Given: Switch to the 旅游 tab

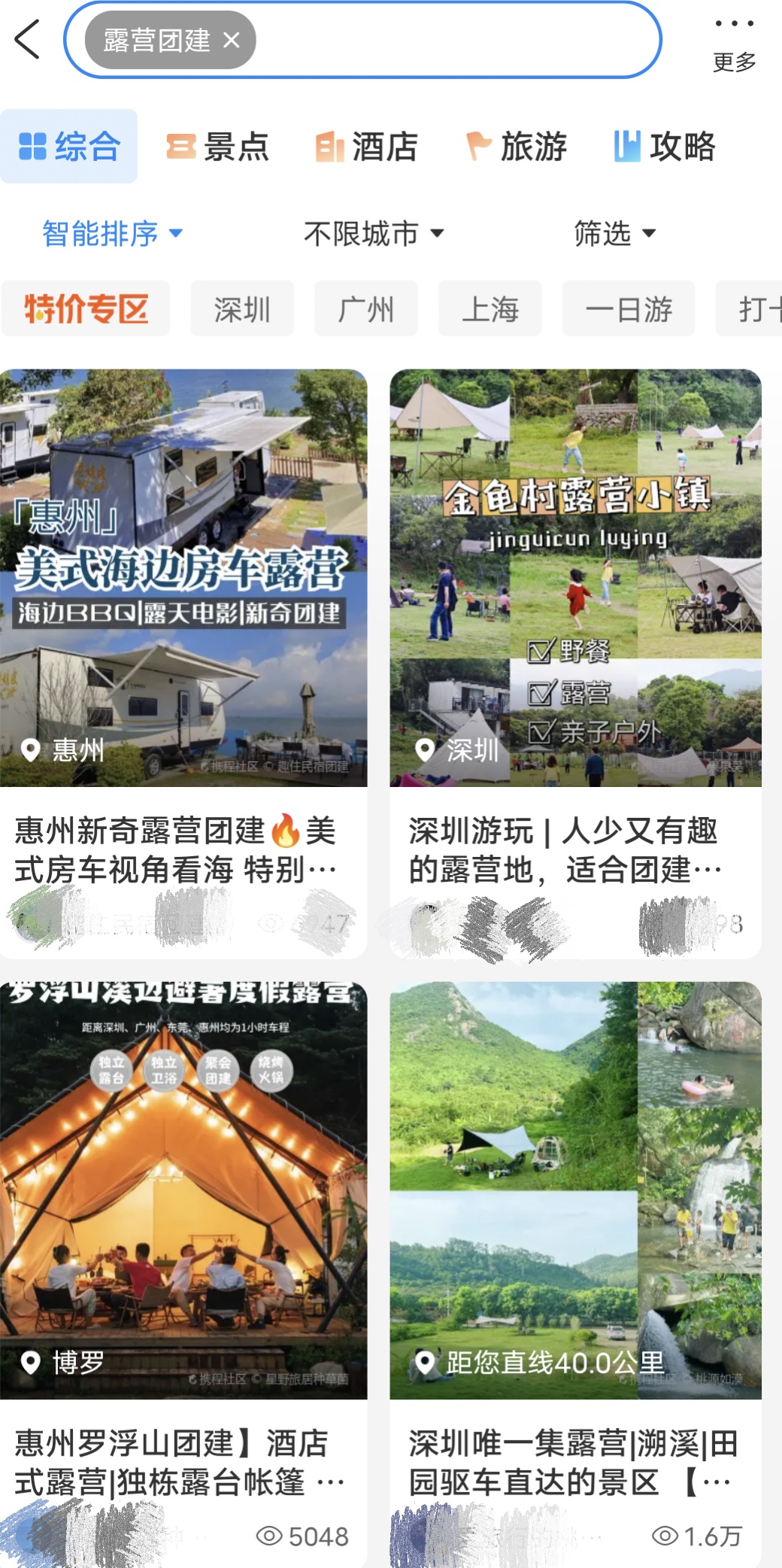Looking at the screenshot, I should point(516,146).
